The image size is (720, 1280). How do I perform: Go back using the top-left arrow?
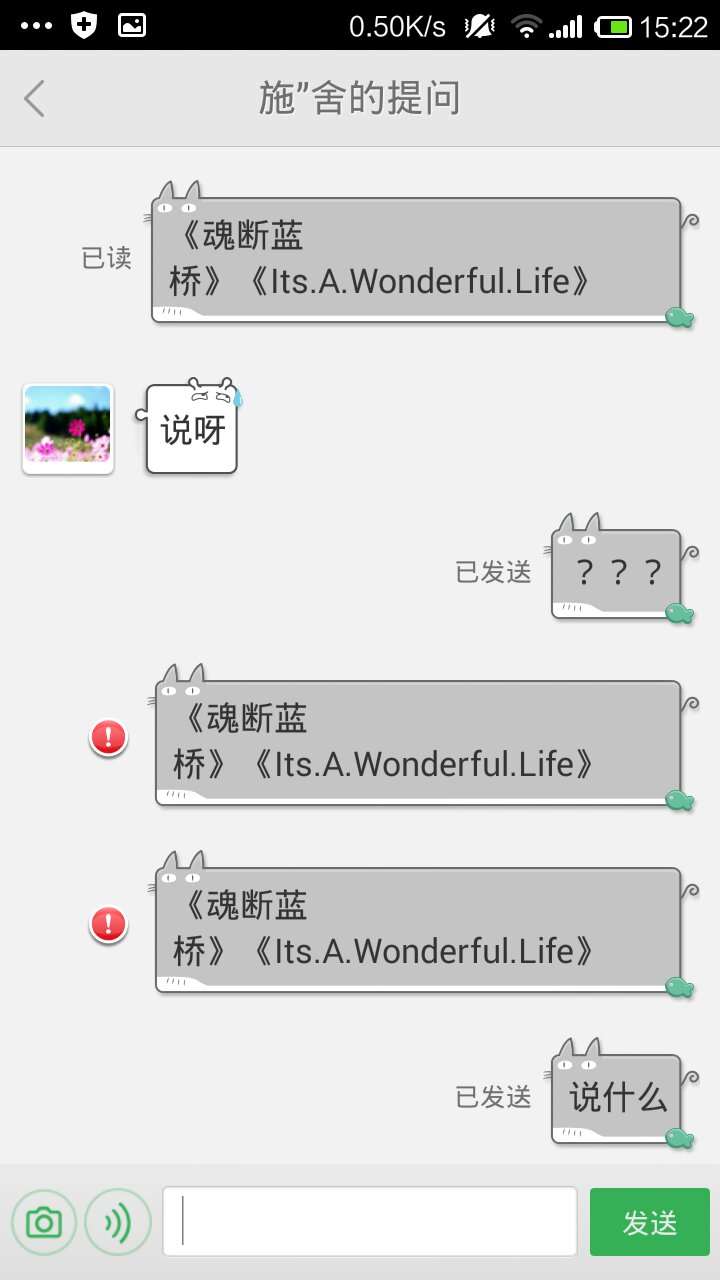click(x=34, y=99)
